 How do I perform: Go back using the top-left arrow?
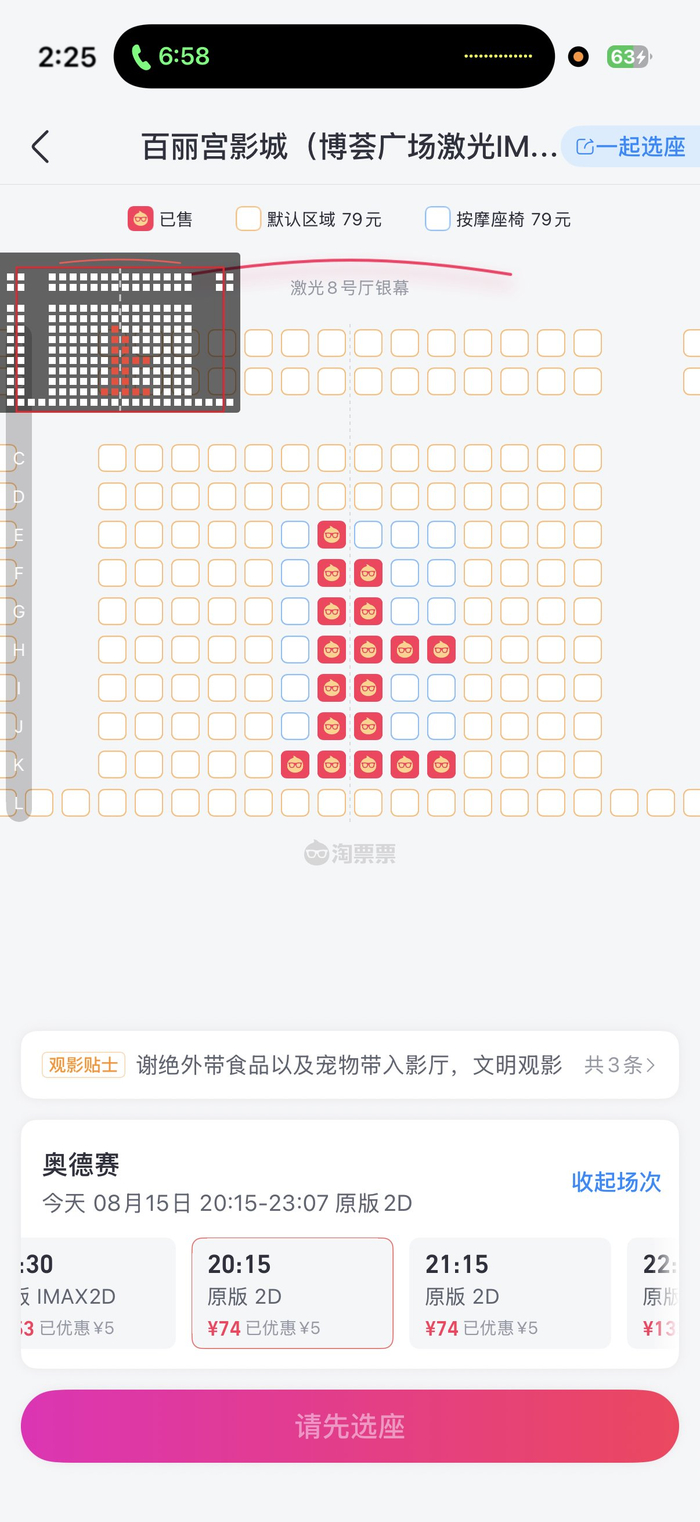tap(40, 147)
